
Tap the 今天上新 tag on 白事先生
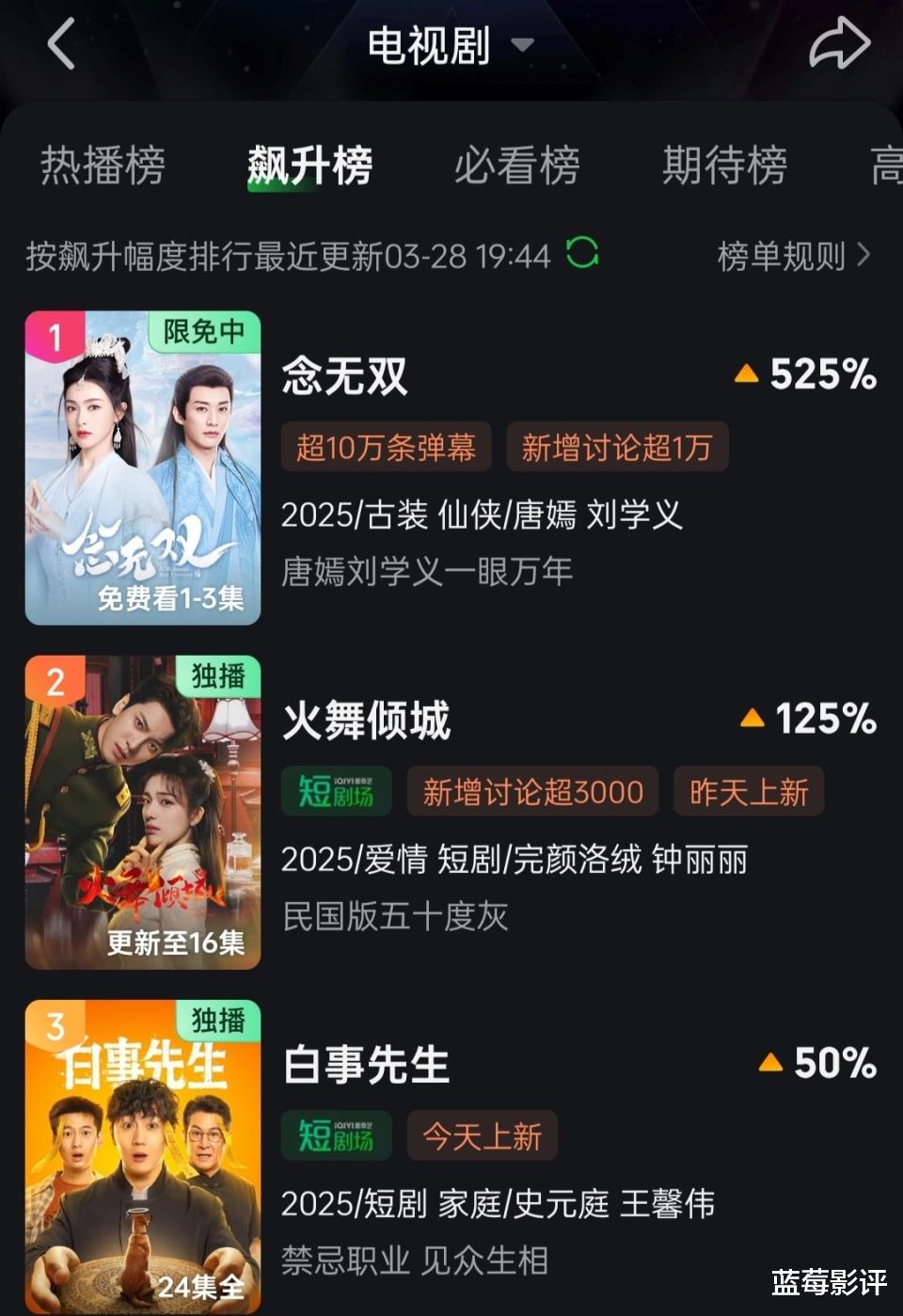tap(483, 1134)
